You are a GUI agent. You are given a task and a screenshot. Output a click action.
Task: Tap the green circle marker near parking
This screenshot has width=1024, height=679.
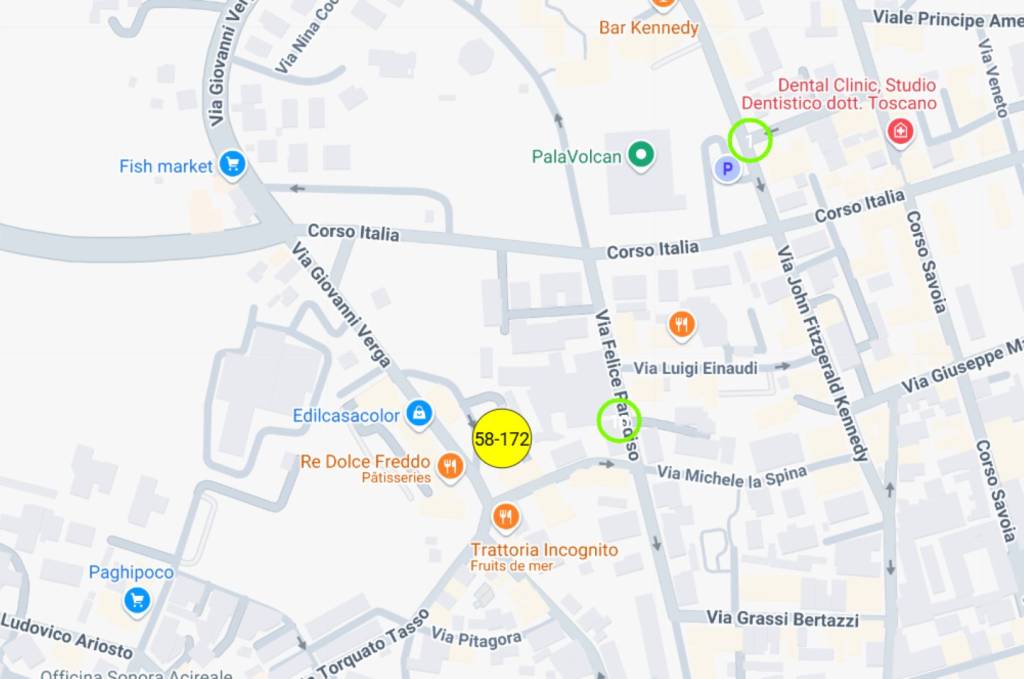click(x=750, y=140)
